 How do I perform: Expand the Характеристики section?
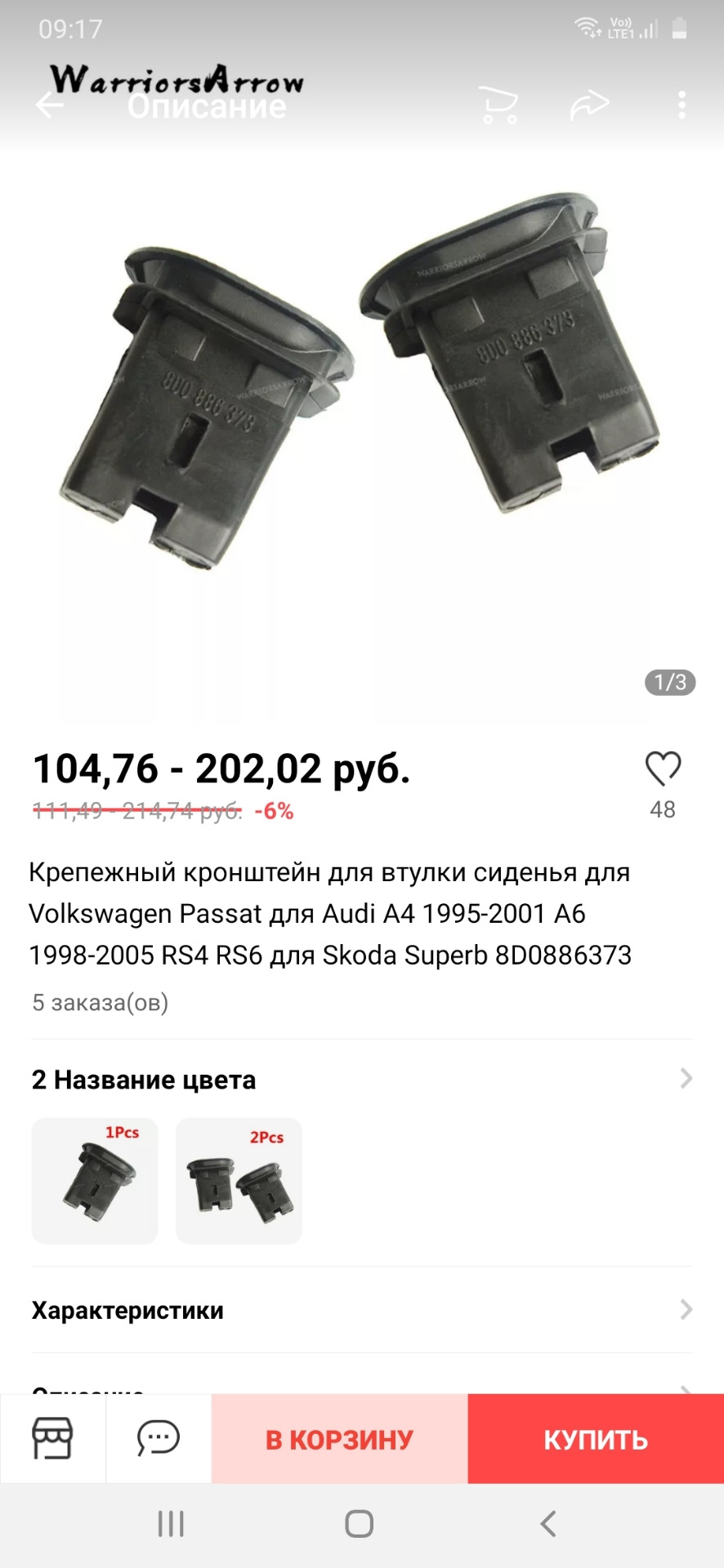[362, 1310]
